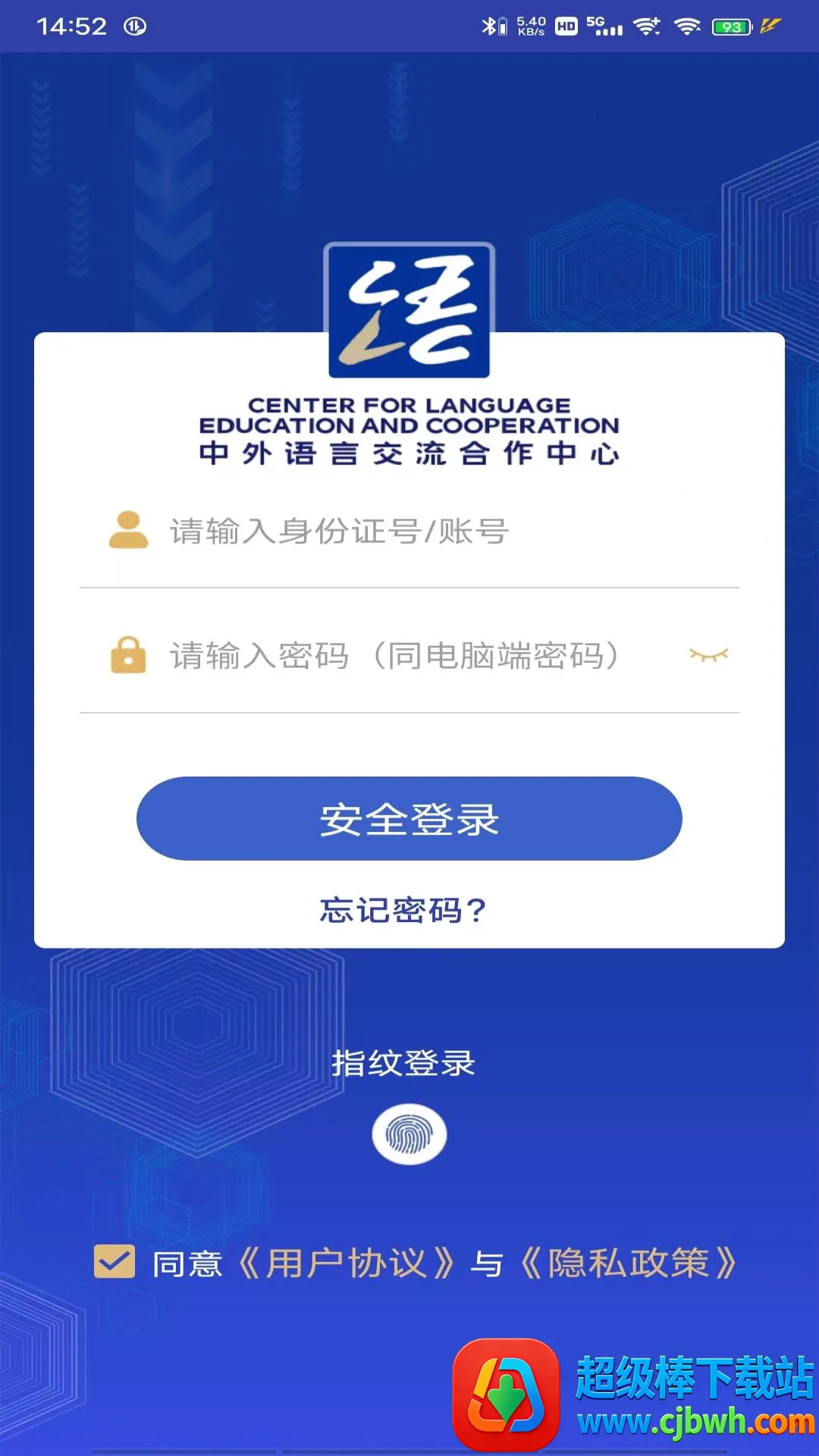View the 《隐私政策》 privacy policy
This screenshot has height=1456, width=819.
(x=629, y=1263)
